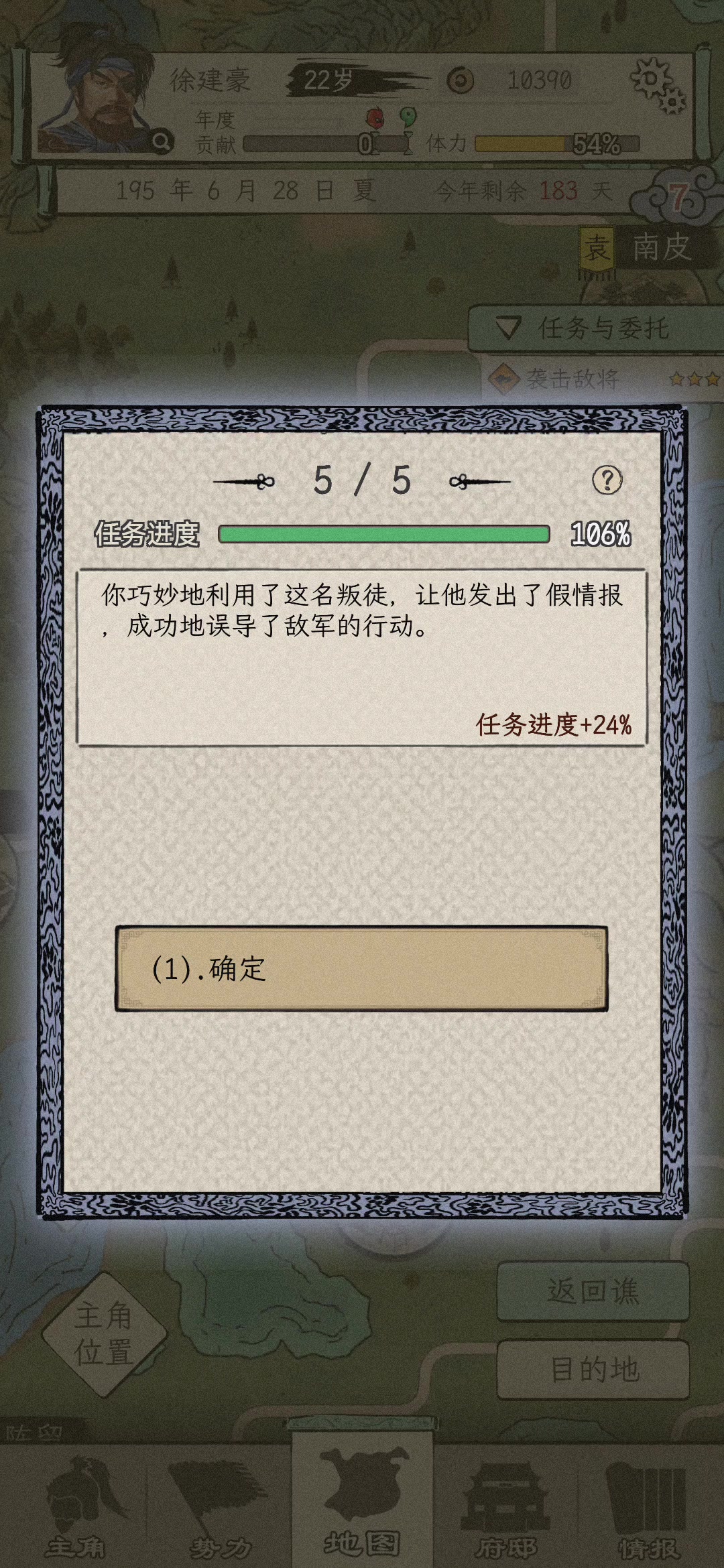724x1568 pixels.
Task: Open the question mark help icon
Action: click(607, 480)
